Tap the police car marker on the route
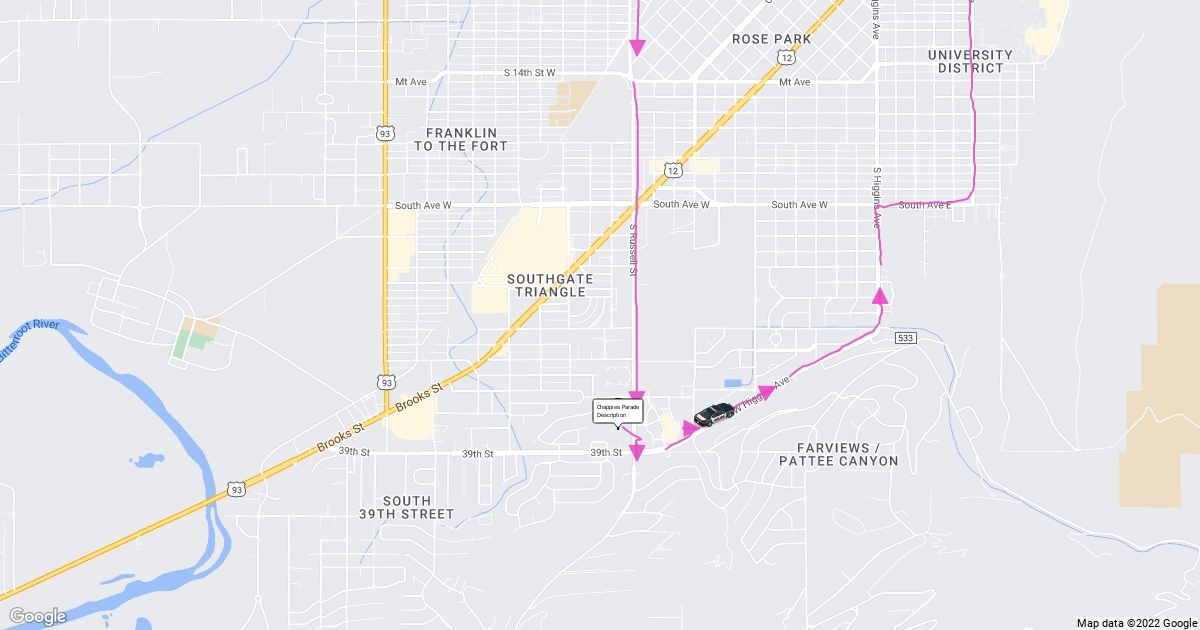The width and height of the screenshot is (1200, 630). tap(714, 415)
